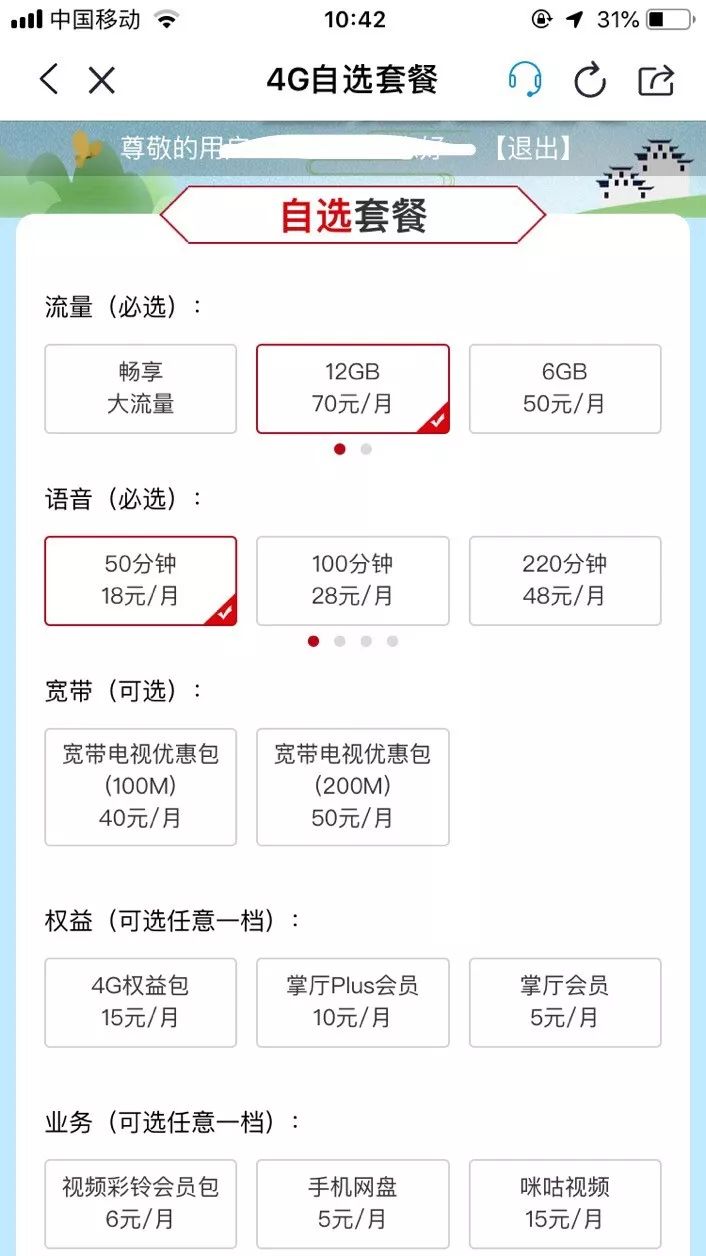Close the 4G自选套餐 page

pos(102,80)
